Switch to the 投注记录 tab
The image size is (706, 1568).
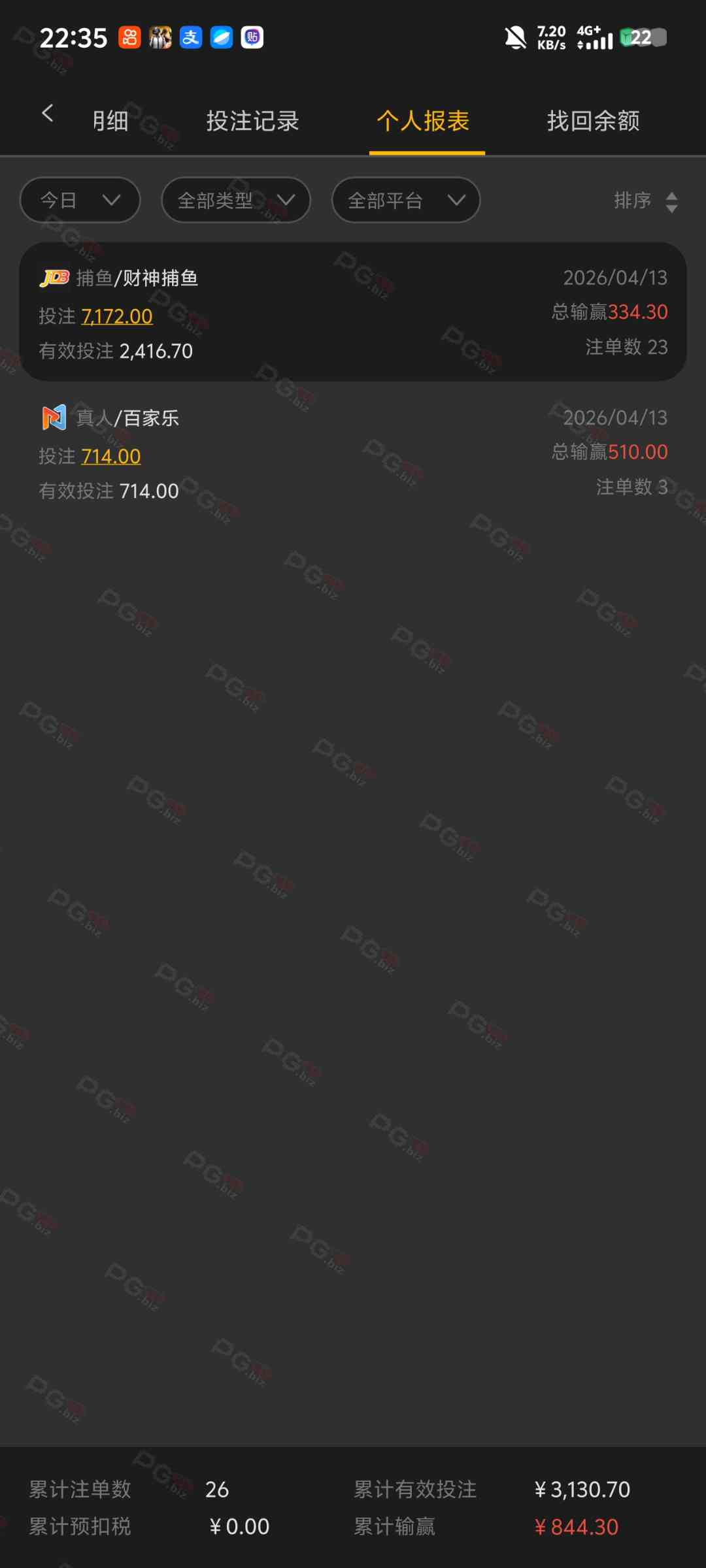point(252,121)
